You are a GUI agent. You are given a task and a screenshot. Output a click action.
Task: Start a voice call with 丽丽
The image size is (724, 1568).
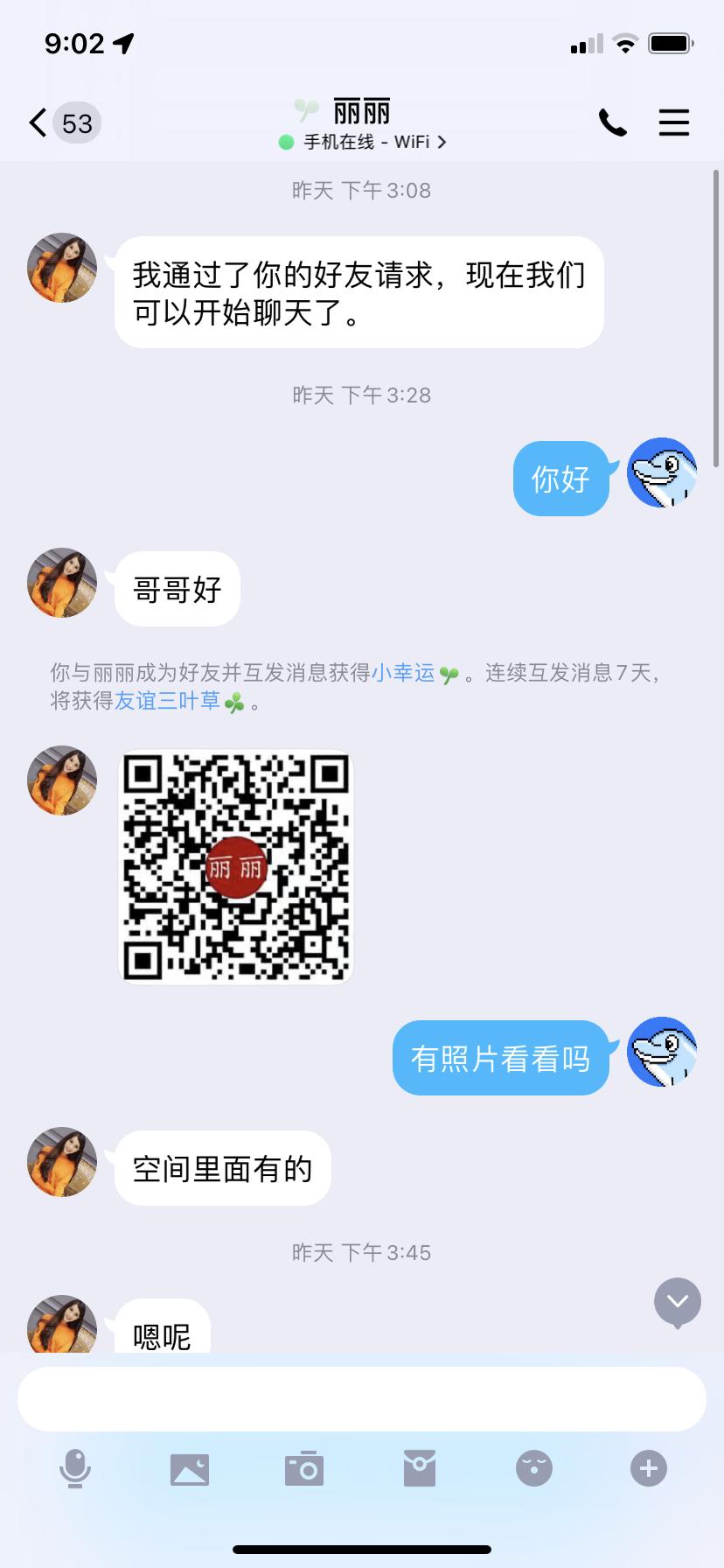click(612, 123)
